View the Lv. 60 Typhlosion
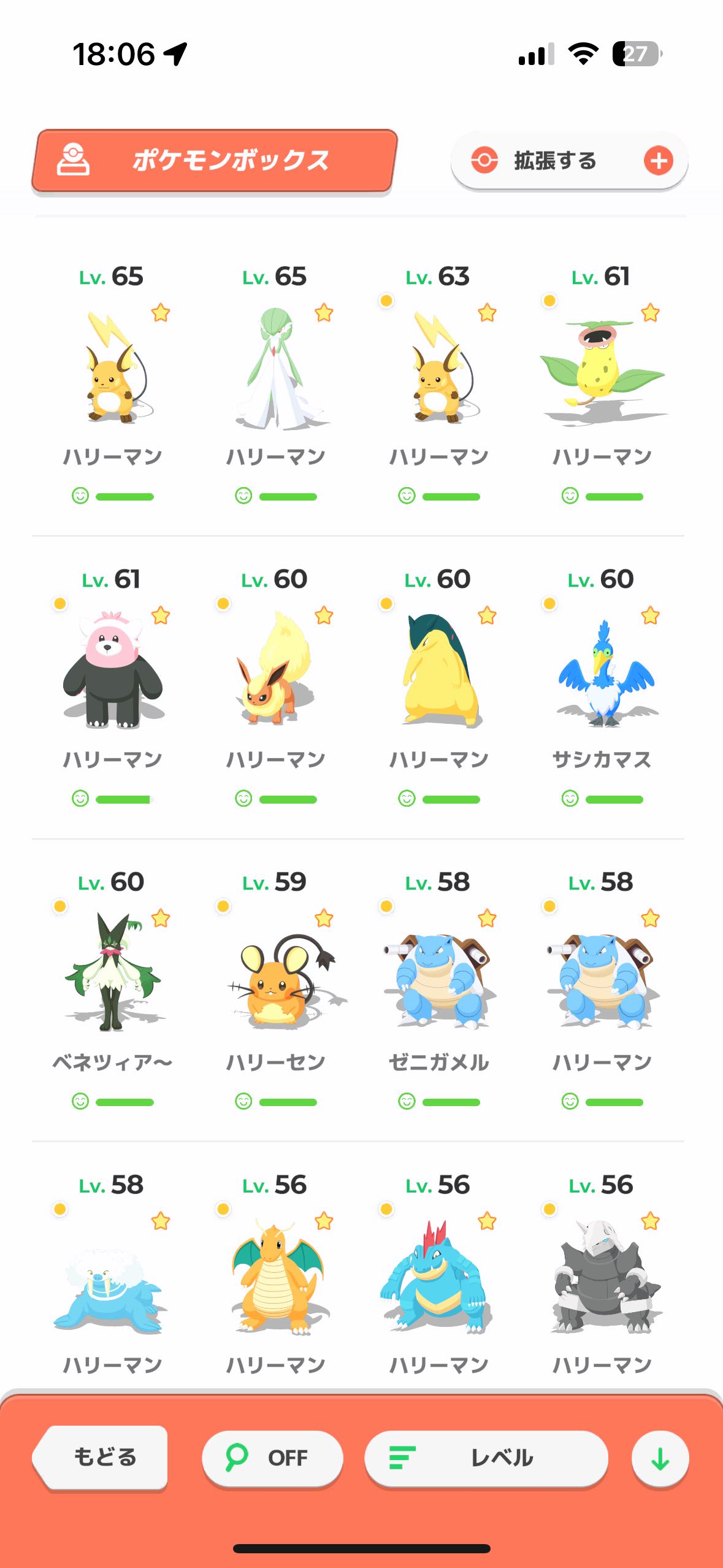The width and height of the screenshot is (723, 1568). tap(438, 672)
